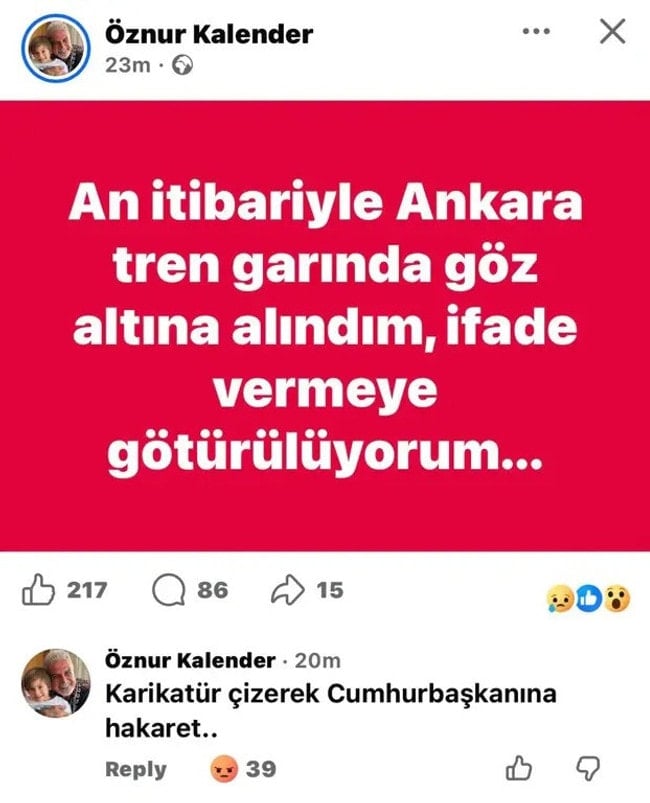Open the red text post image
The height and width of the screenshot is (803, 650).
(325, 325)
